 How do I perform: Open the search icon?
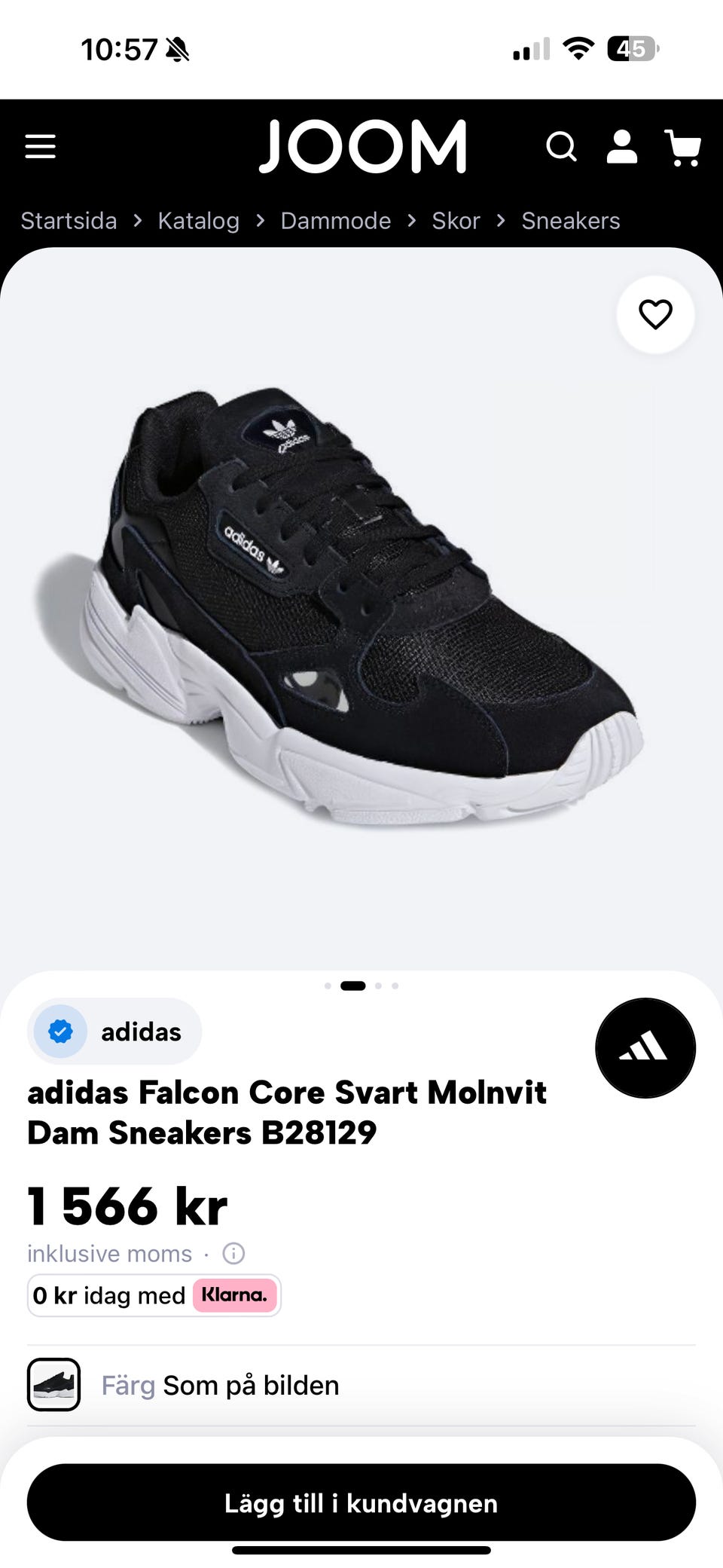(x=561, y=146)
